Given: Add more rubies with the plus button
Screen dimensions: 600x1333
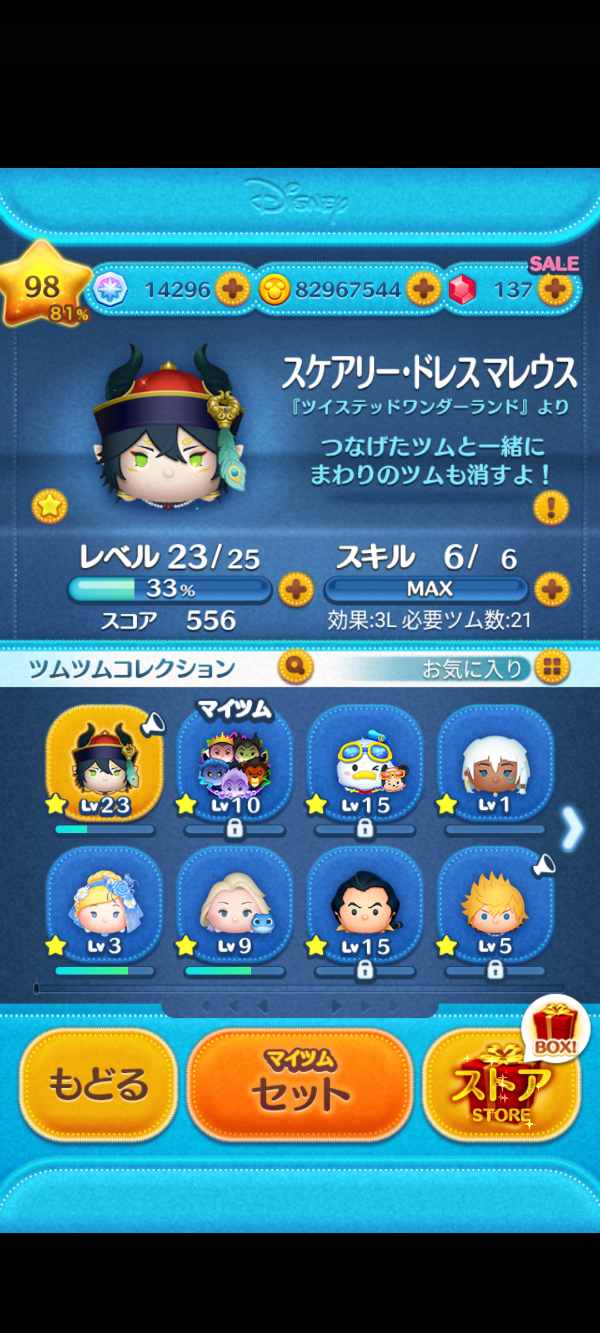Looking at the screenshot, I should click(553, 290).
